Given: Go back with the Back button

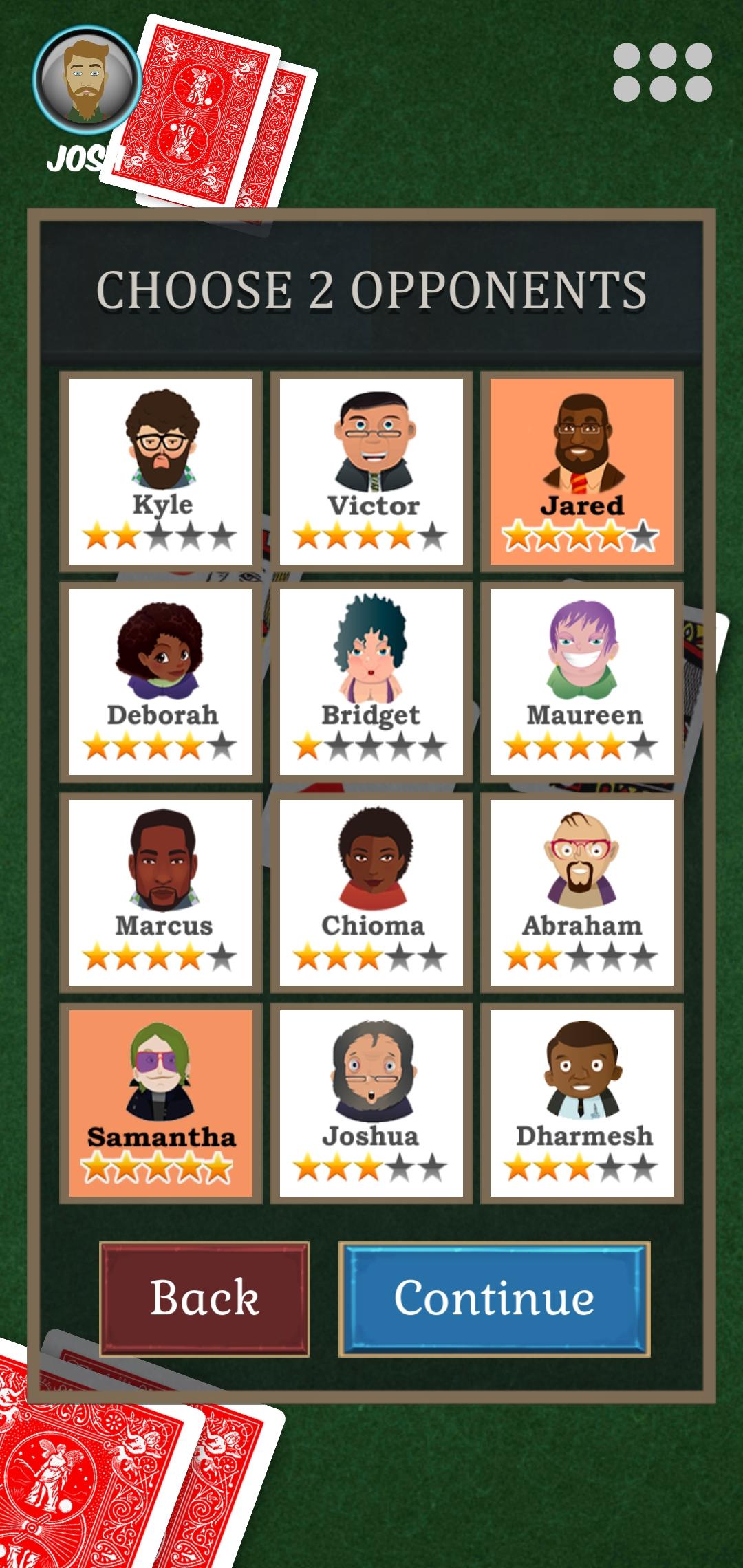Looking at the screenshot, I should coord(204,1299).
